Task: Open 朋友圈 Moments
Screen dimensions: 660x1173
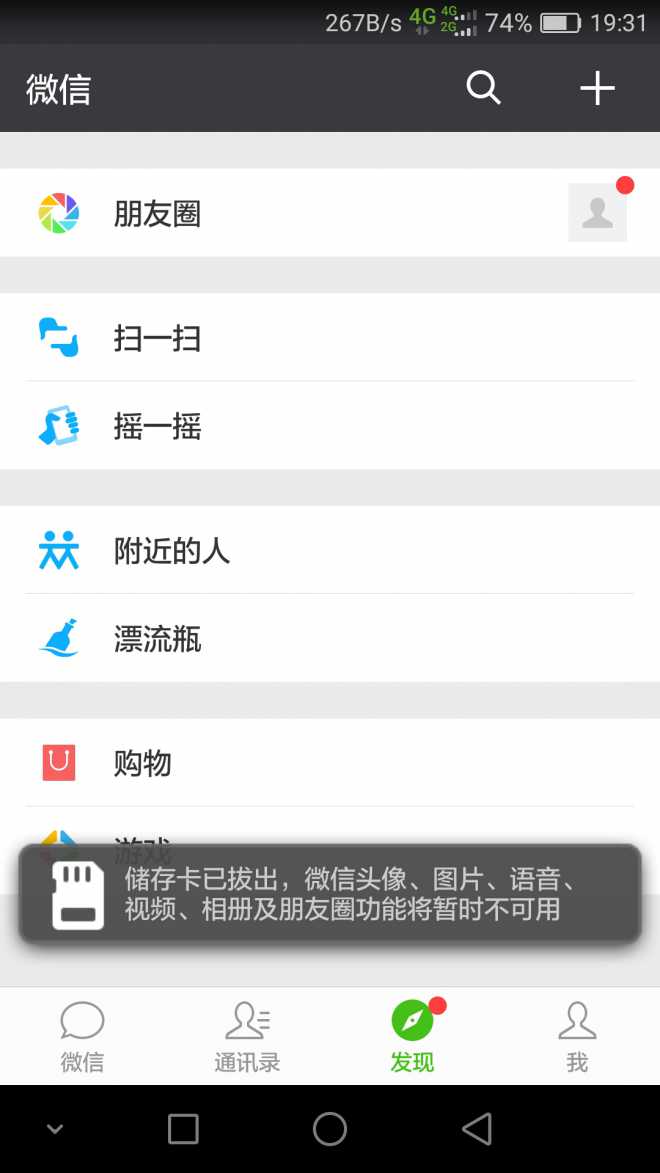Action: [x=157, y=213]
